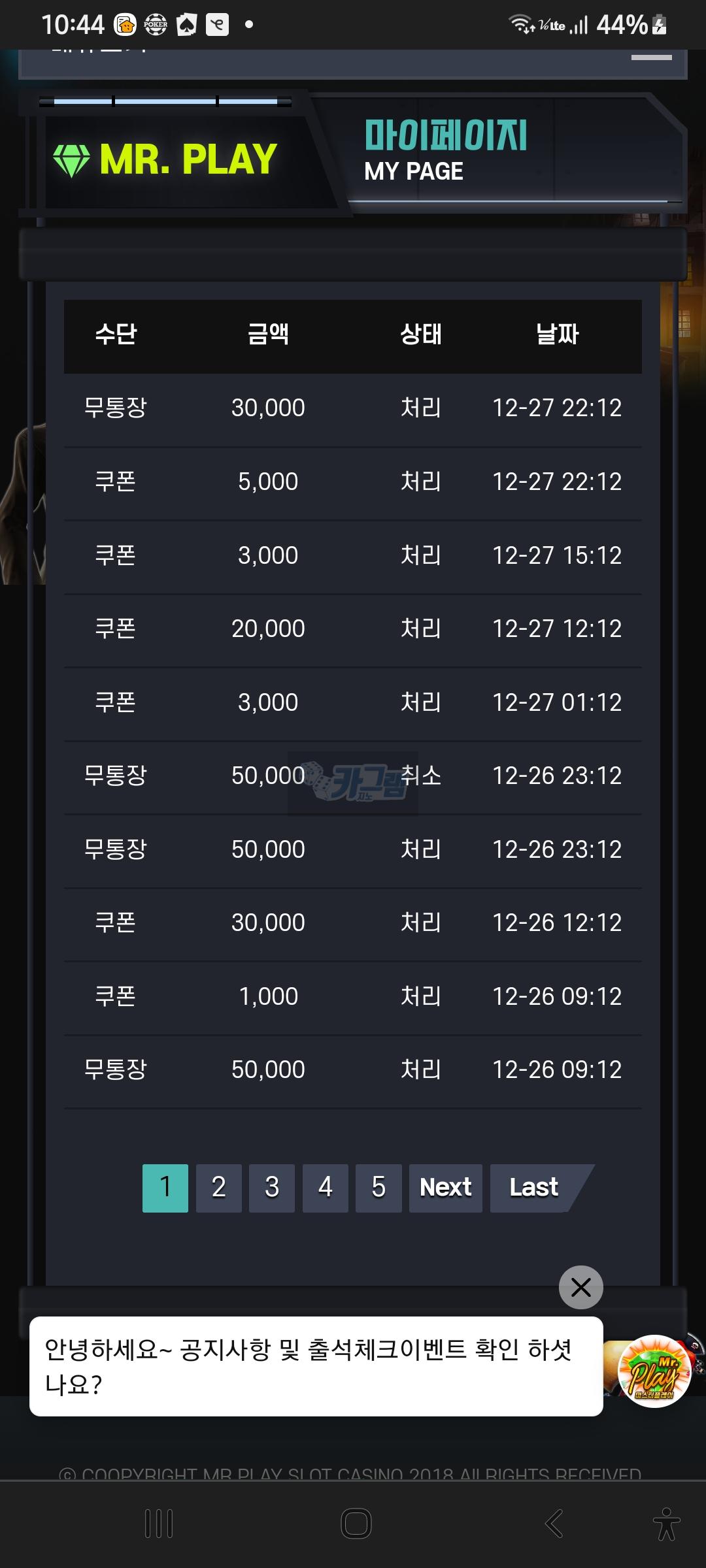
Task: Dismiss the chat popup with X
Action: pyautogui.click(x=580, y=1287)
